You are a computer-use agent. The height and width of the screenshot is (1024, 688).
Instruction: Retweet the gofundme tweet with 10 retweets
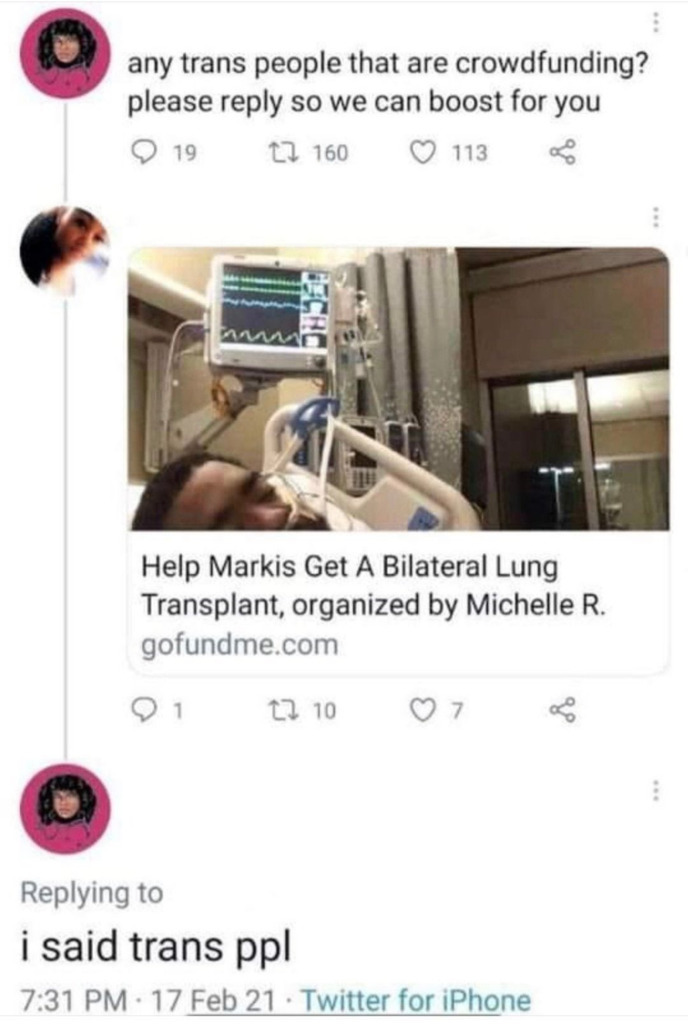[x=281, y=710]
